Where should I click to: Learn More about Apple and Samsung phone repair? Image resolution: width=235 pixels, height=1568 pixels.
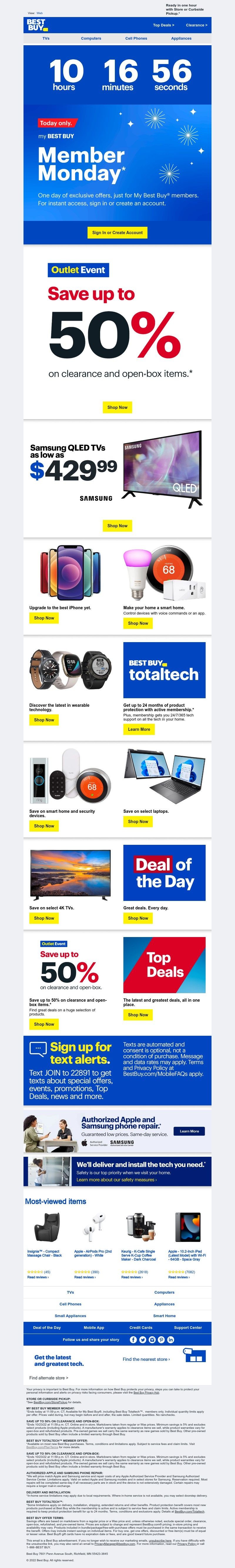click(x=189, y=1131)
